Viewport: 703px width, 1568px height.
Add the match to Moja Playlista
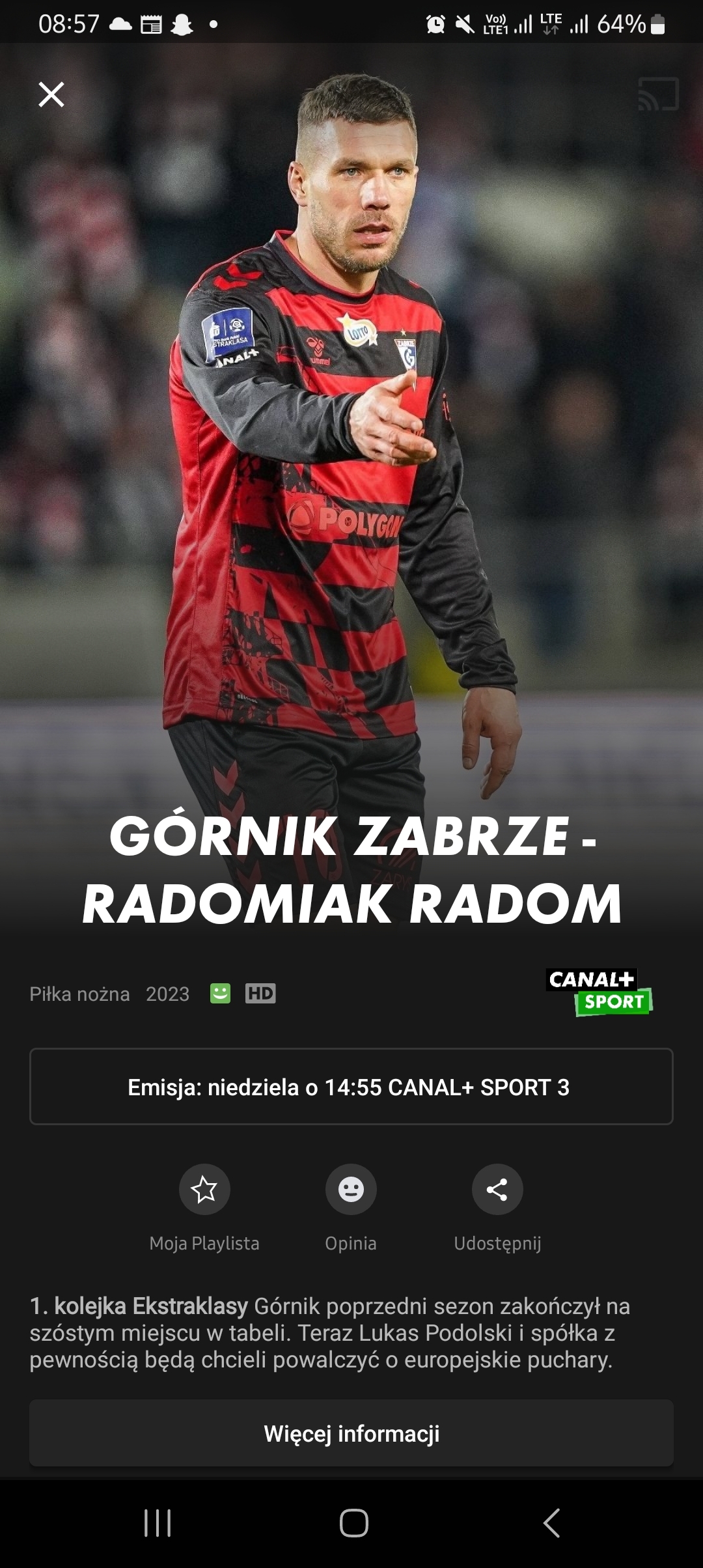coord(204,1189)
